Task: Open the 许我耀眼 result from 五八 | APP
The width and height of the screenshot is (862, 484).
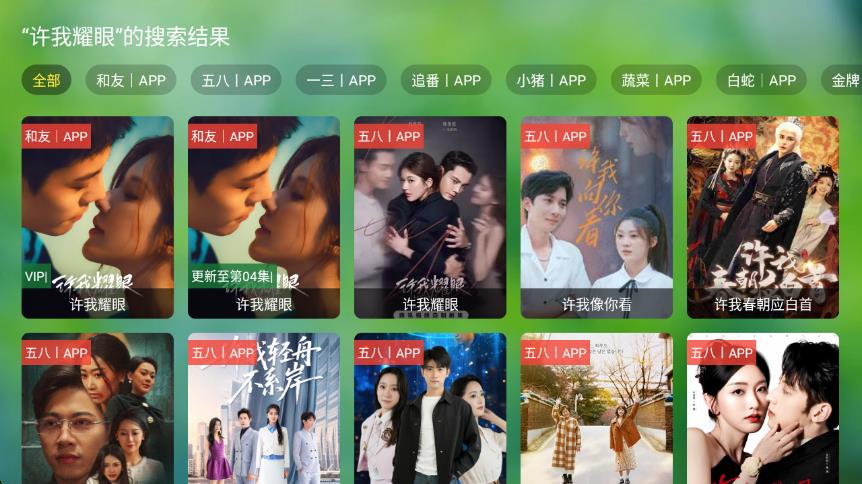Action: [x=430, y=217]
